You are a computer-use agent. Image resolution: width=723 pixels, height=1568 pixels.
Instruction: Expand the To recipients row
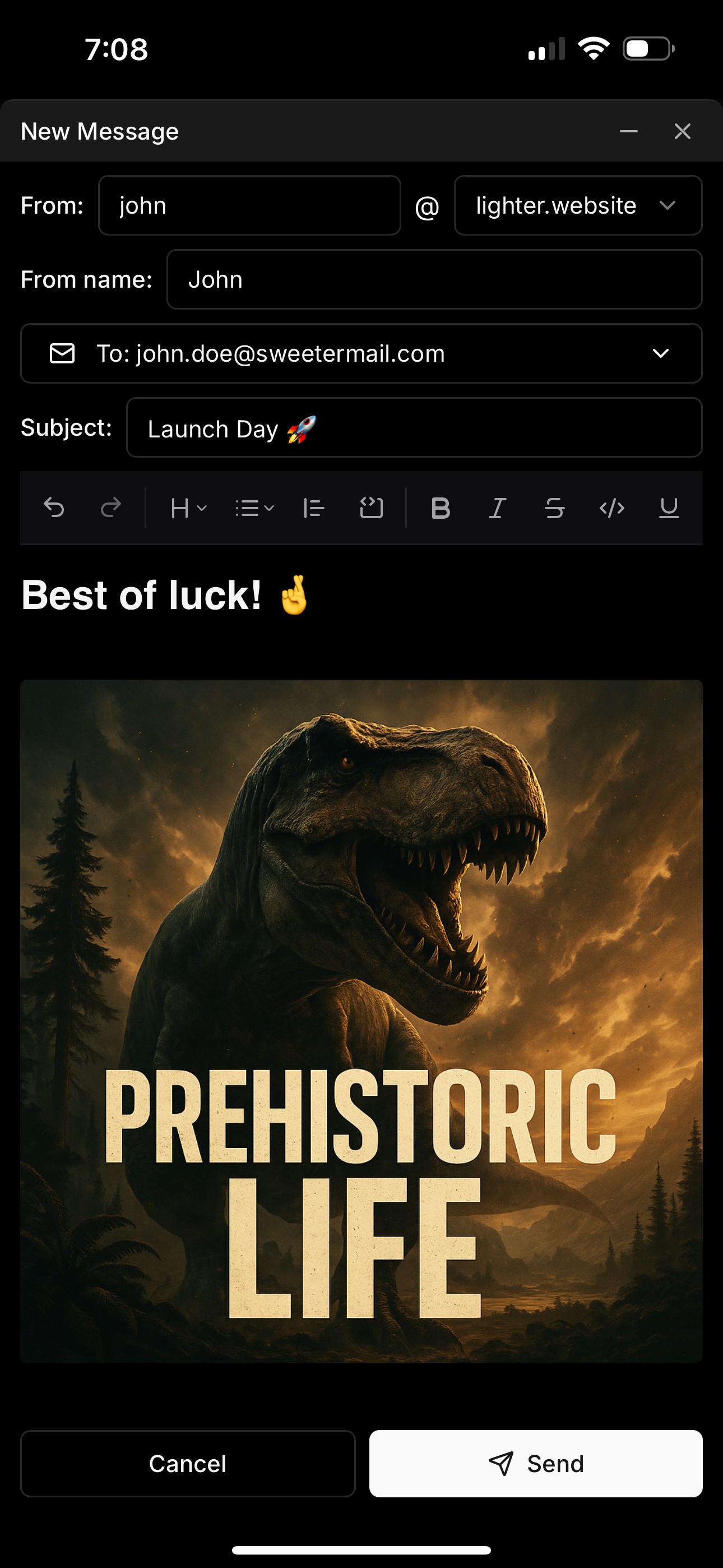tap(660, 354)
